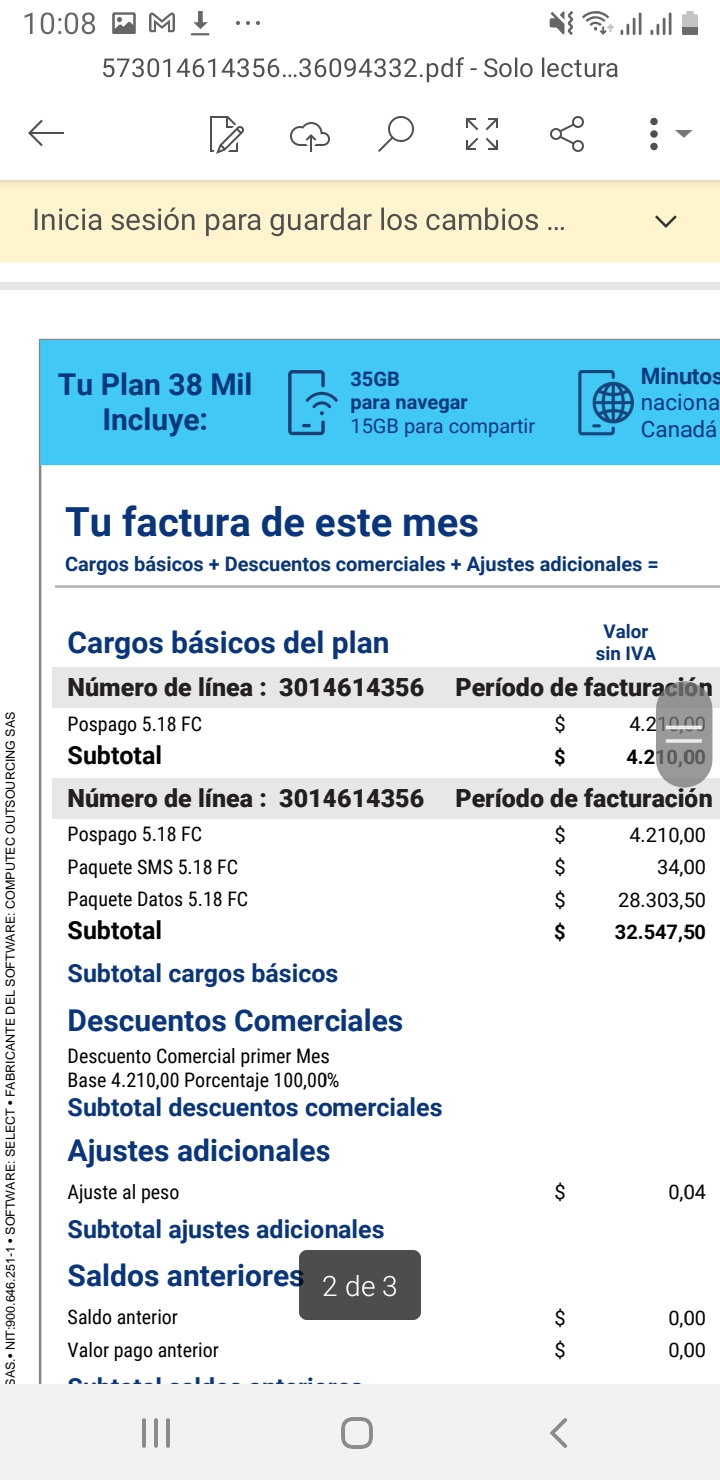This screenshot has height=1480, width=720.
Task: Upload the document to the cloud
Action: [x=310, y=135]
